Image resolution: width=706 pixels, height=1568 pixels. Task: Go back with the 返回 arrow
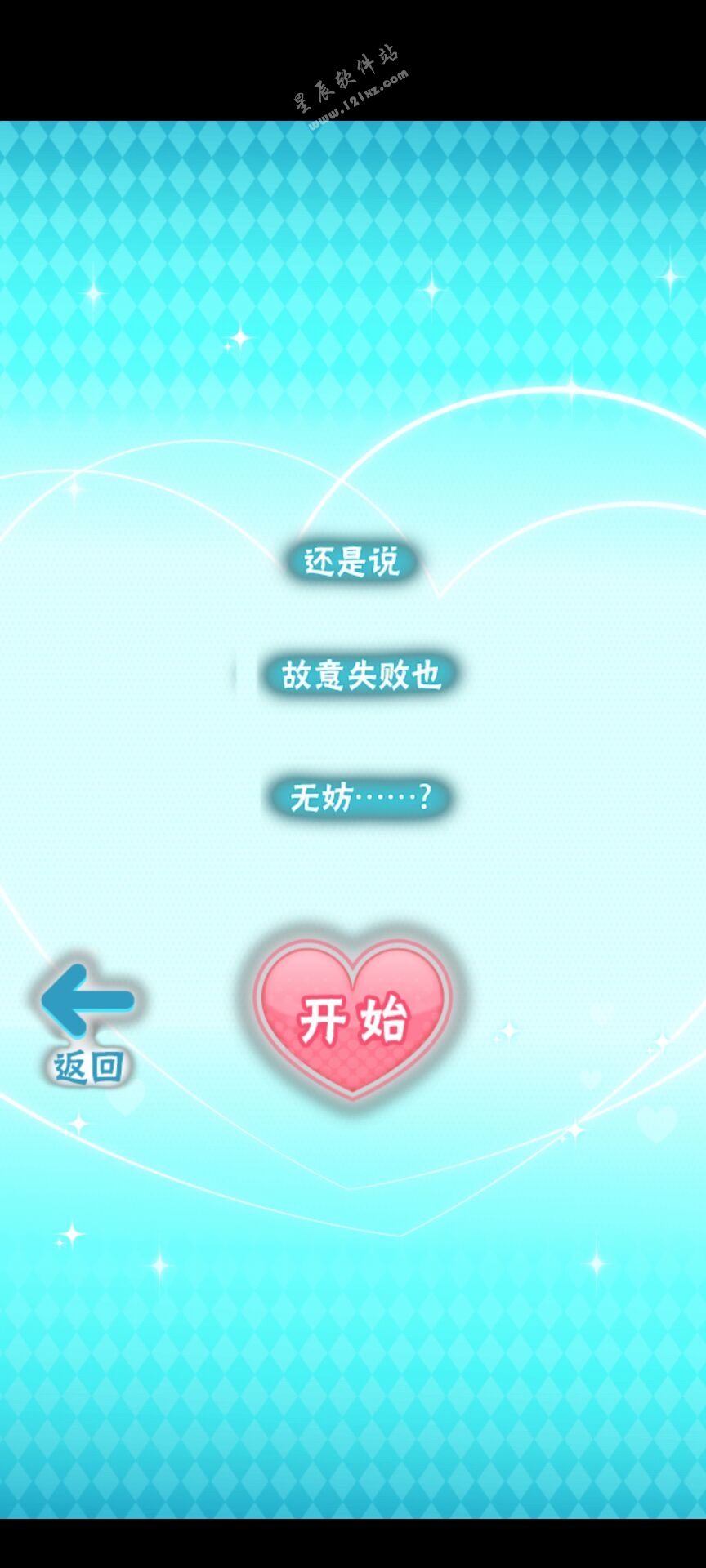pos(87,1021)
